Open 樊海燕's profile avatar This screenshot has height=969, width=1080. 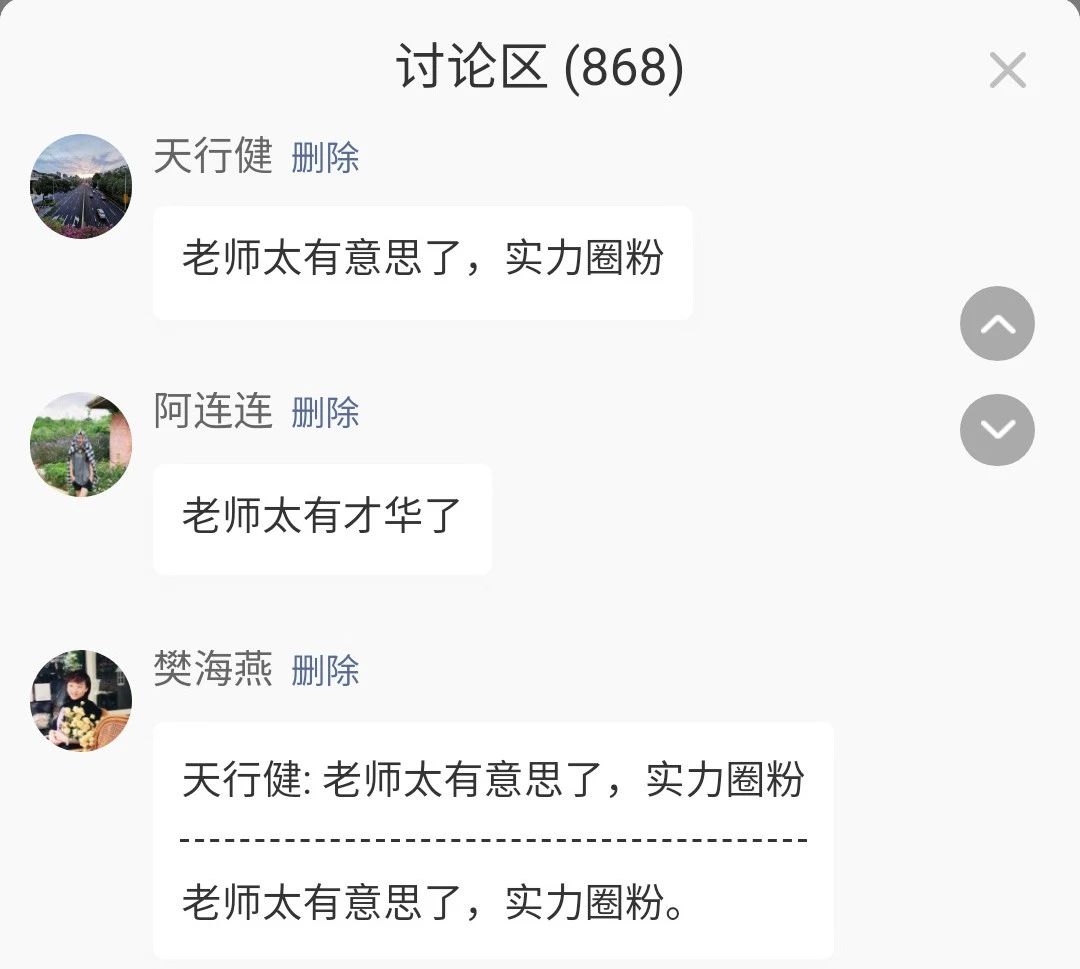(81, 700)
